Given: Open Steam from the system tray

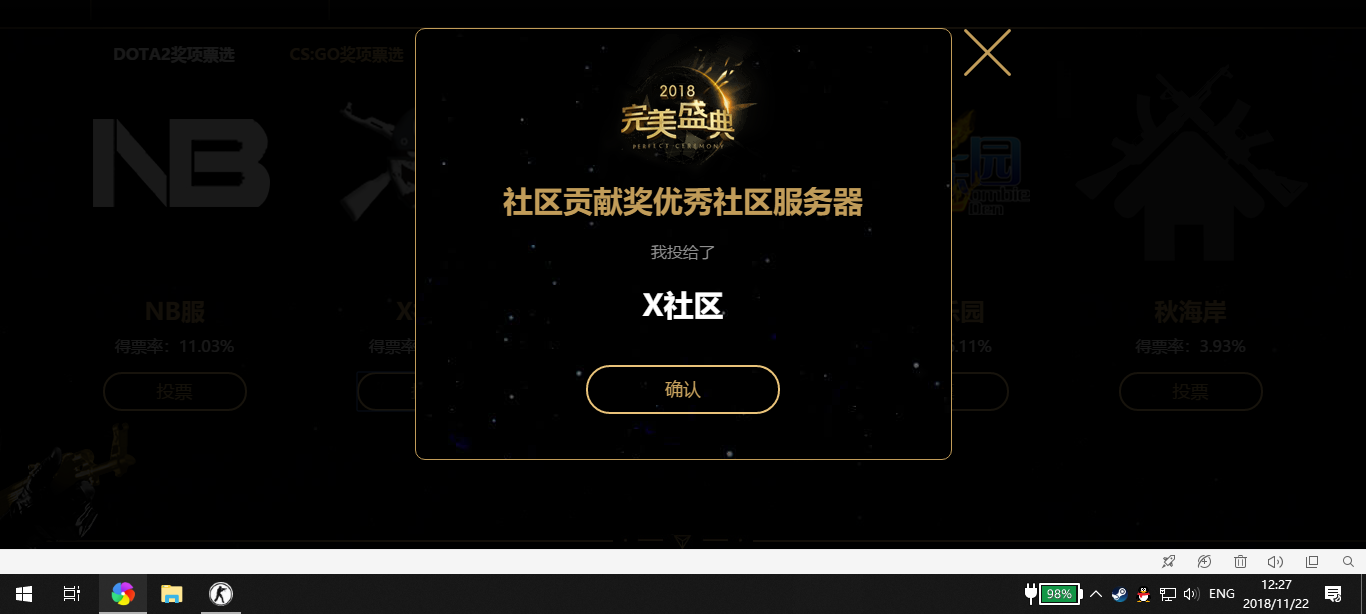Looking at the screenshot, I should 1119,594.
